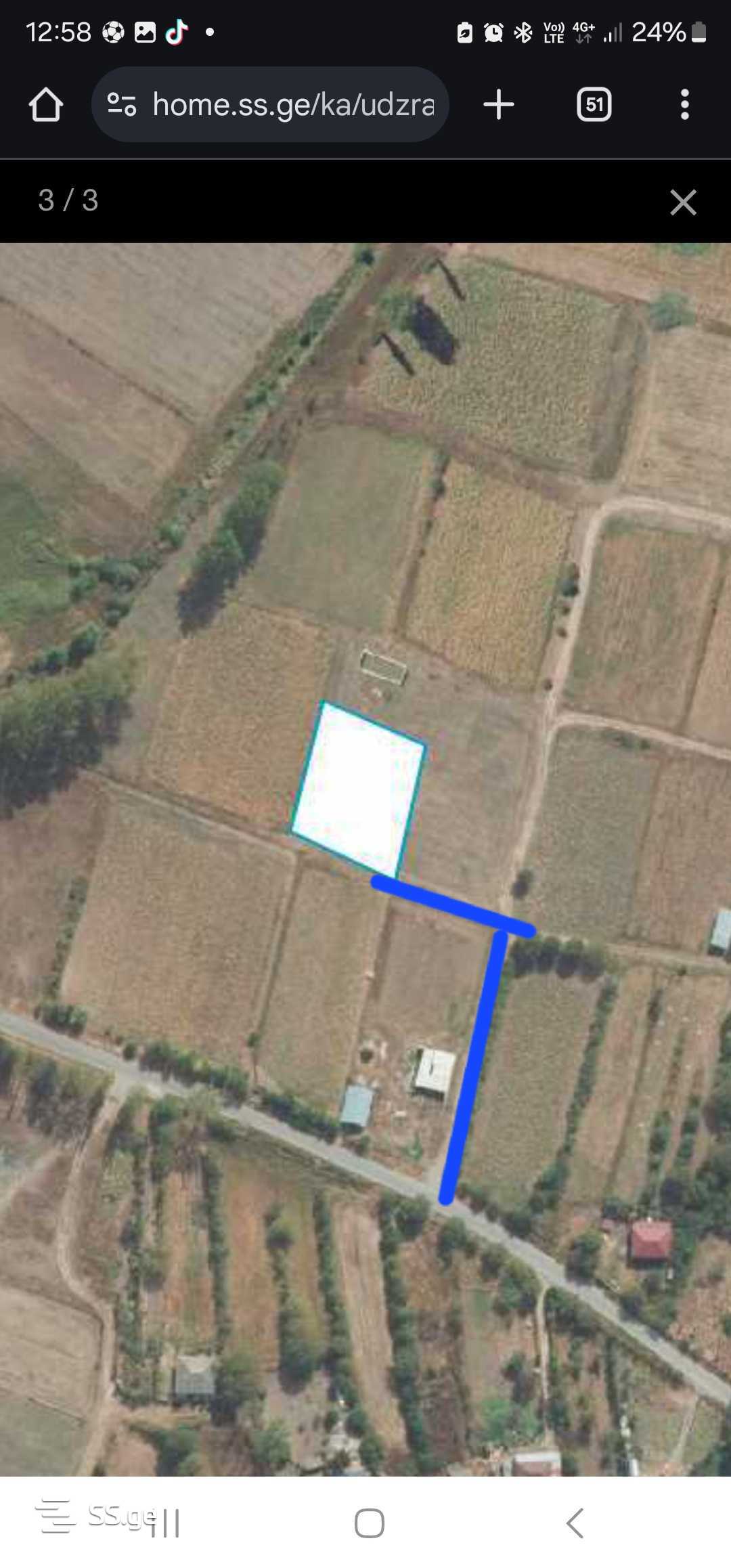Viewport: 731px width, 1568px height.
Task: Open the browser overflow menu
Action: 684,105
